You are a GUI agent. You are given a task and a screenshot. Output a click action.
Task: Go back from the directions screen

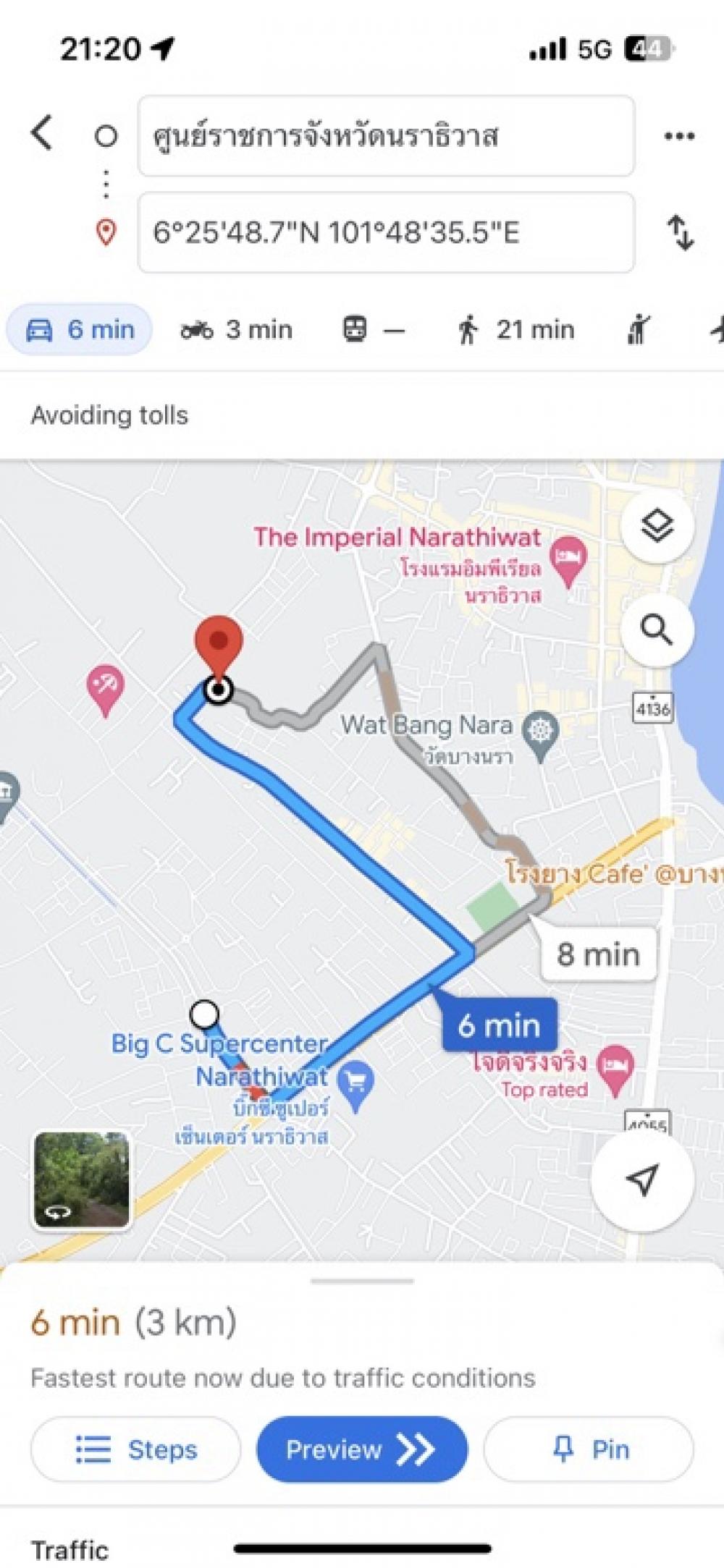click(42, 134)
